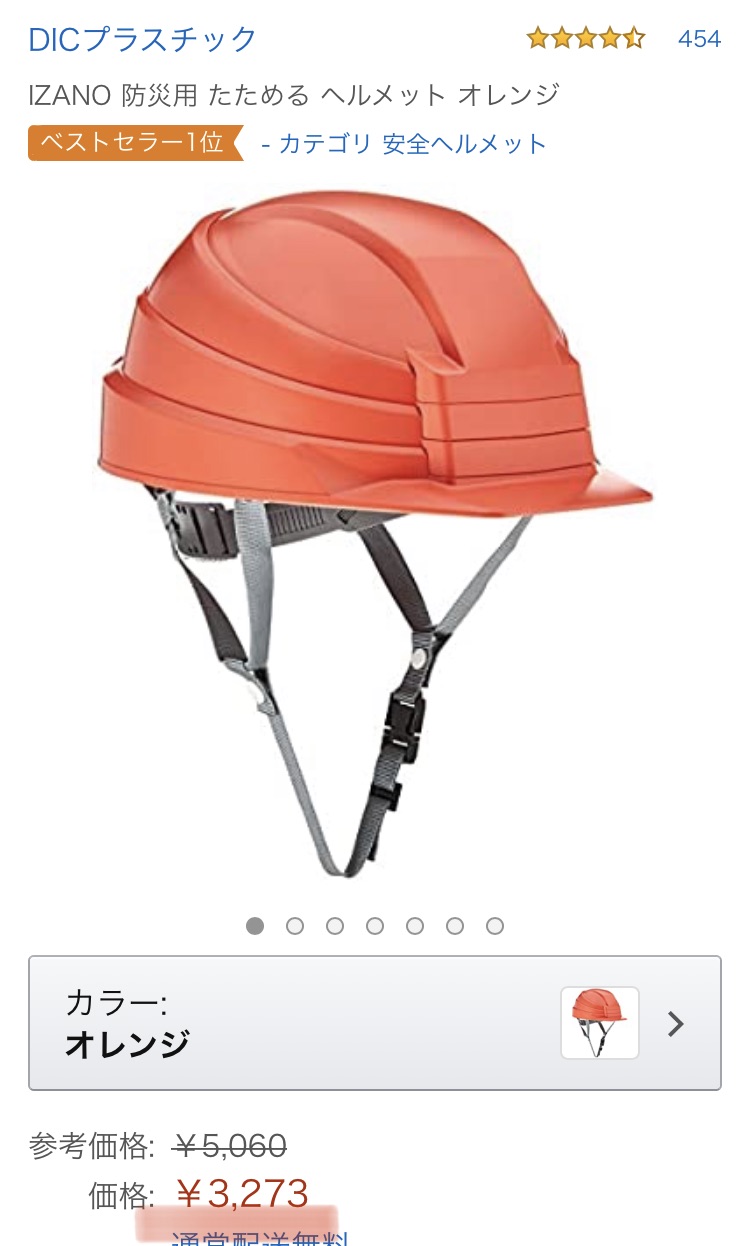Open the DICプラスチック brand link
Screen dimensions: 750x1246
pos(143,40)
